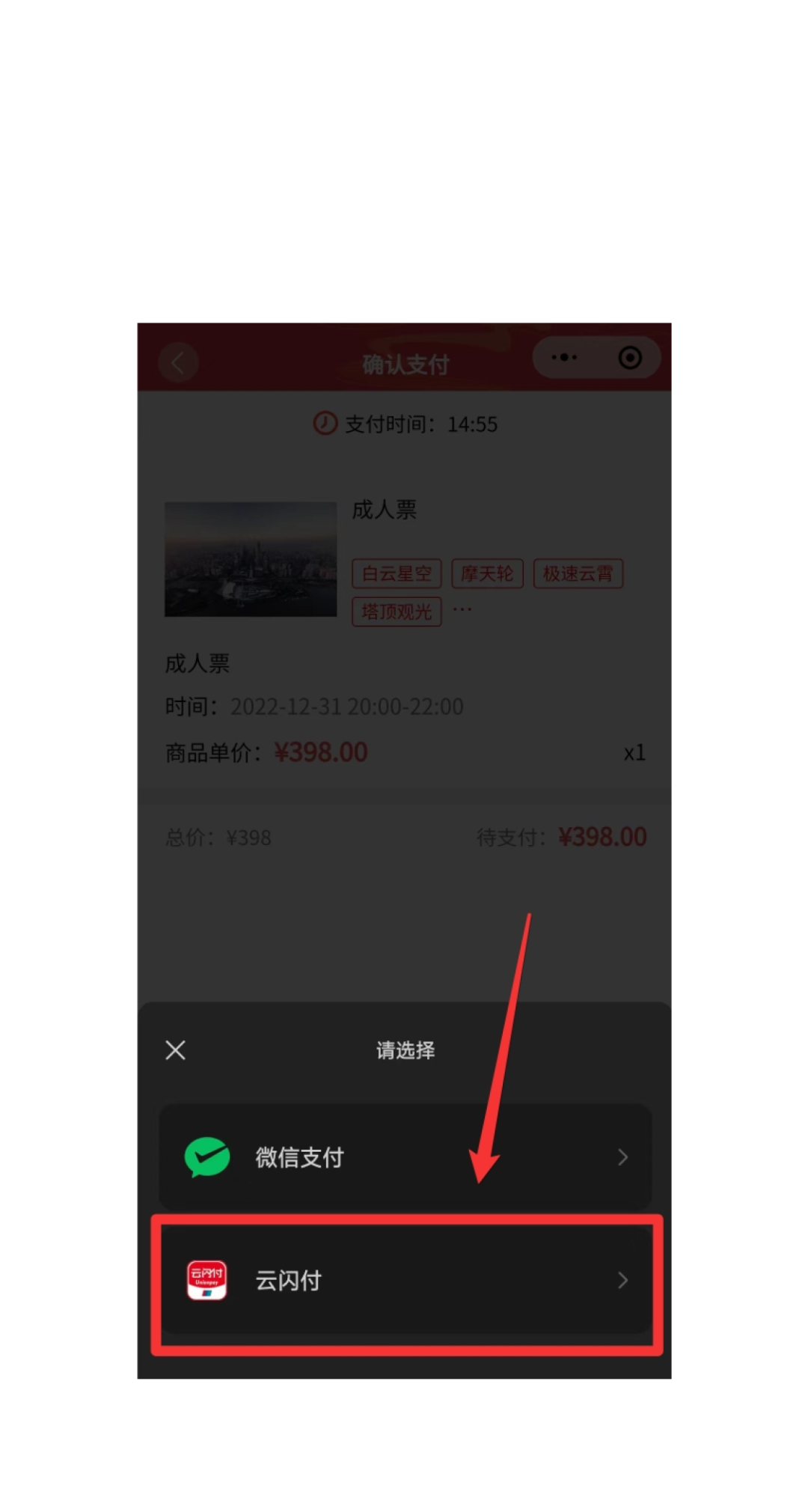Viewport: 808px width, 1512px height.
Task: Click the 摩天轮 tag label
Action: 487,573
